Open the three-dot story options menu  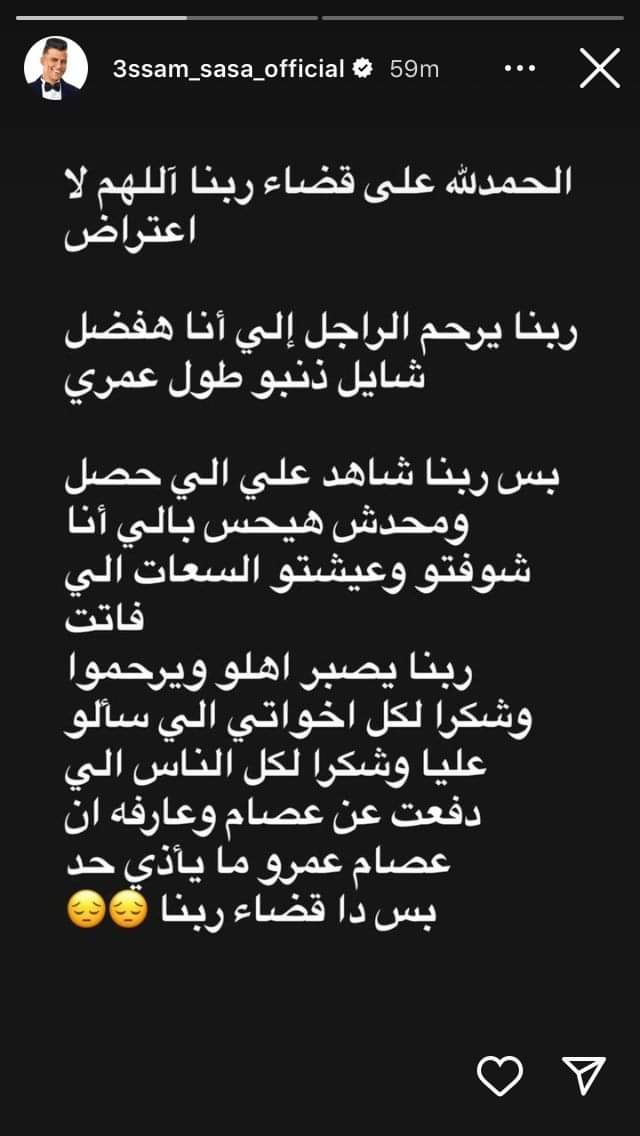(518, 69)
